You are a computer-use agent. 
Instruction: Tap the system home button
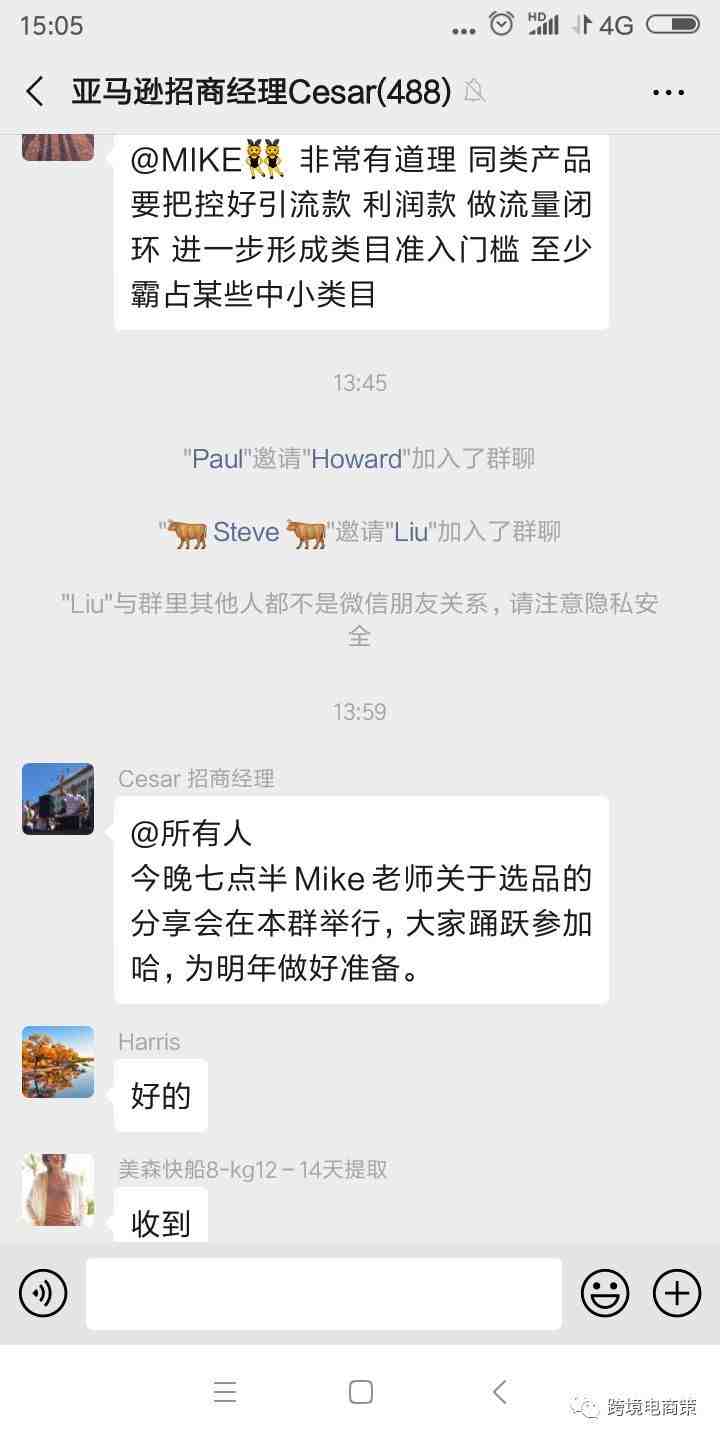click(361, 1392)
